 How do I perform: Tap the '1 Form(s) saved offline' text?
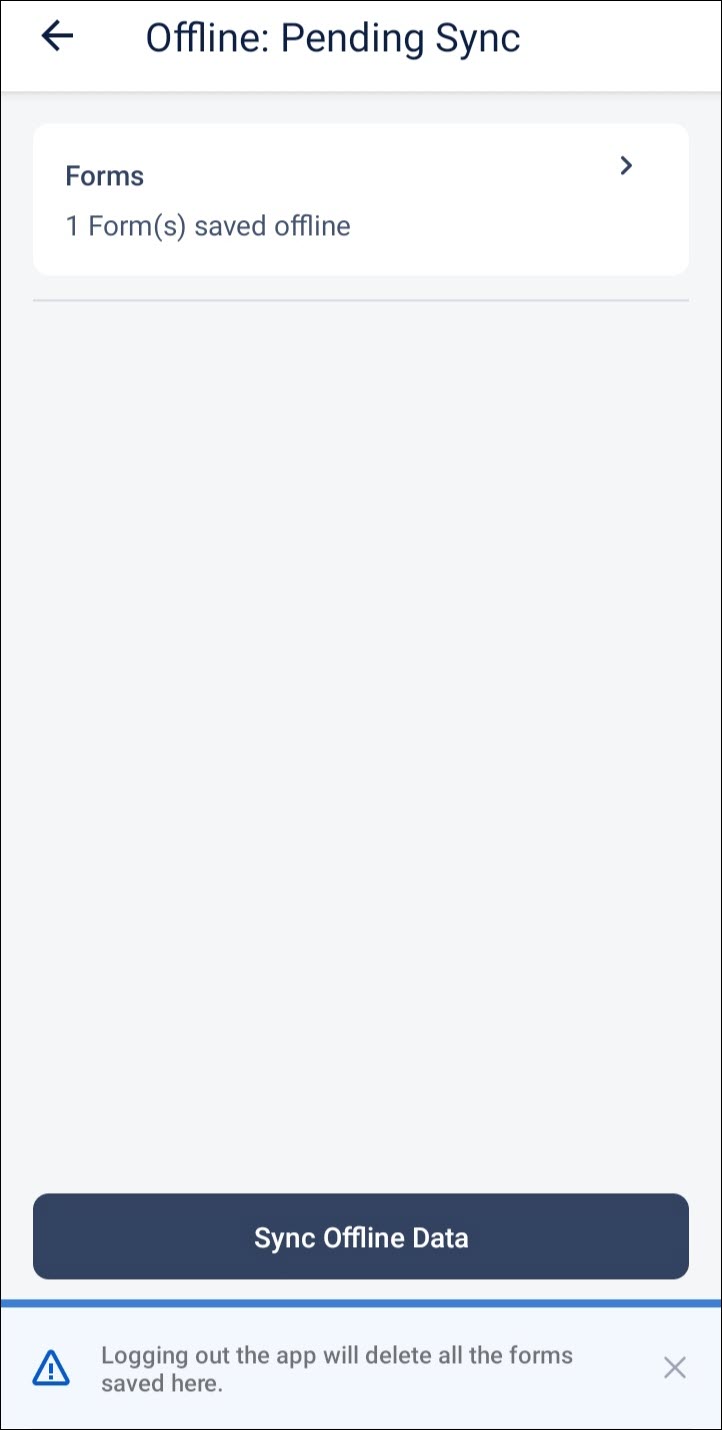pyautogui.click(x=207, y=226)
